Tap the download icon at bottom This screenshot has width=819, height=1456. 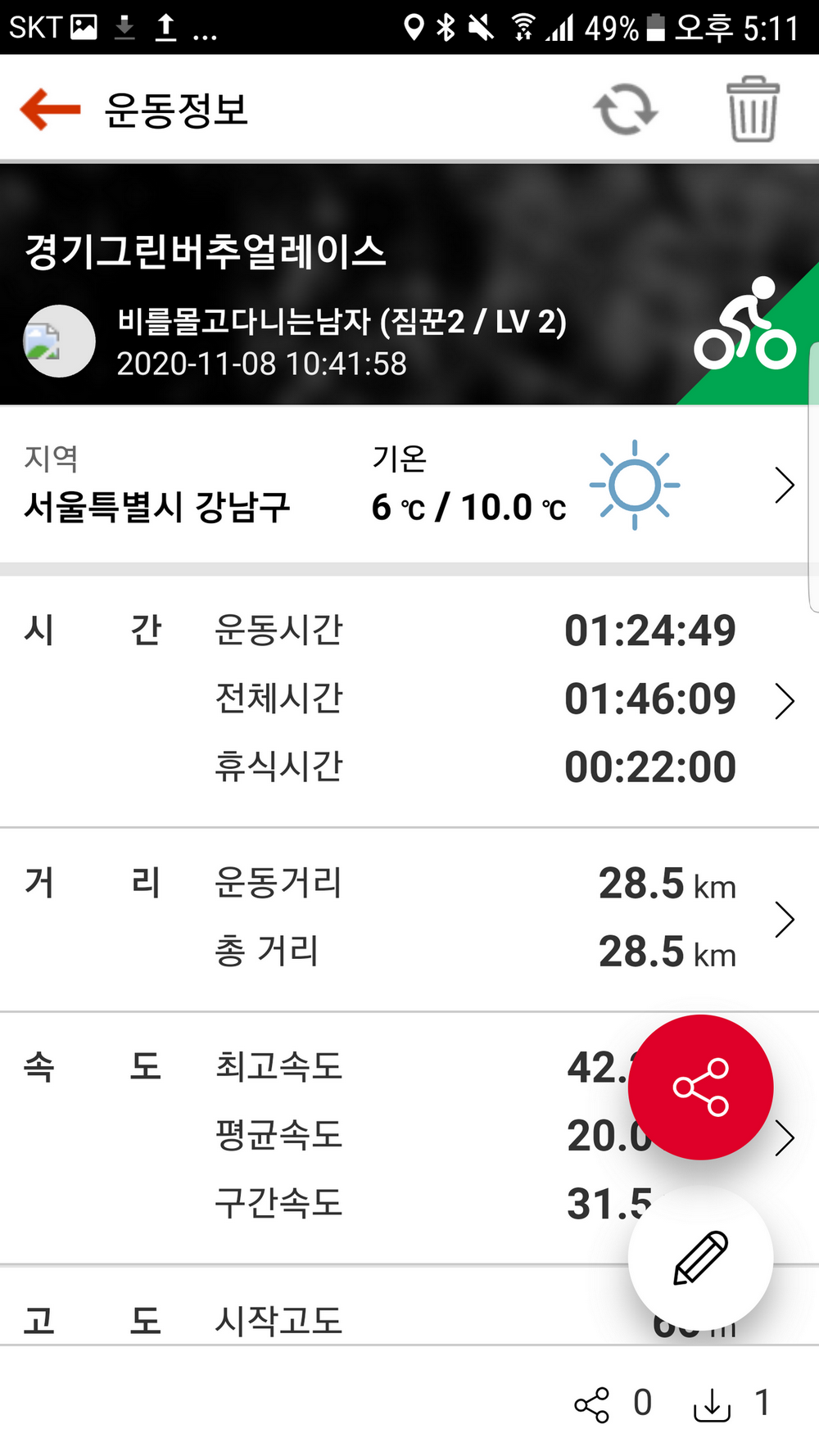tap(712, 1404)
